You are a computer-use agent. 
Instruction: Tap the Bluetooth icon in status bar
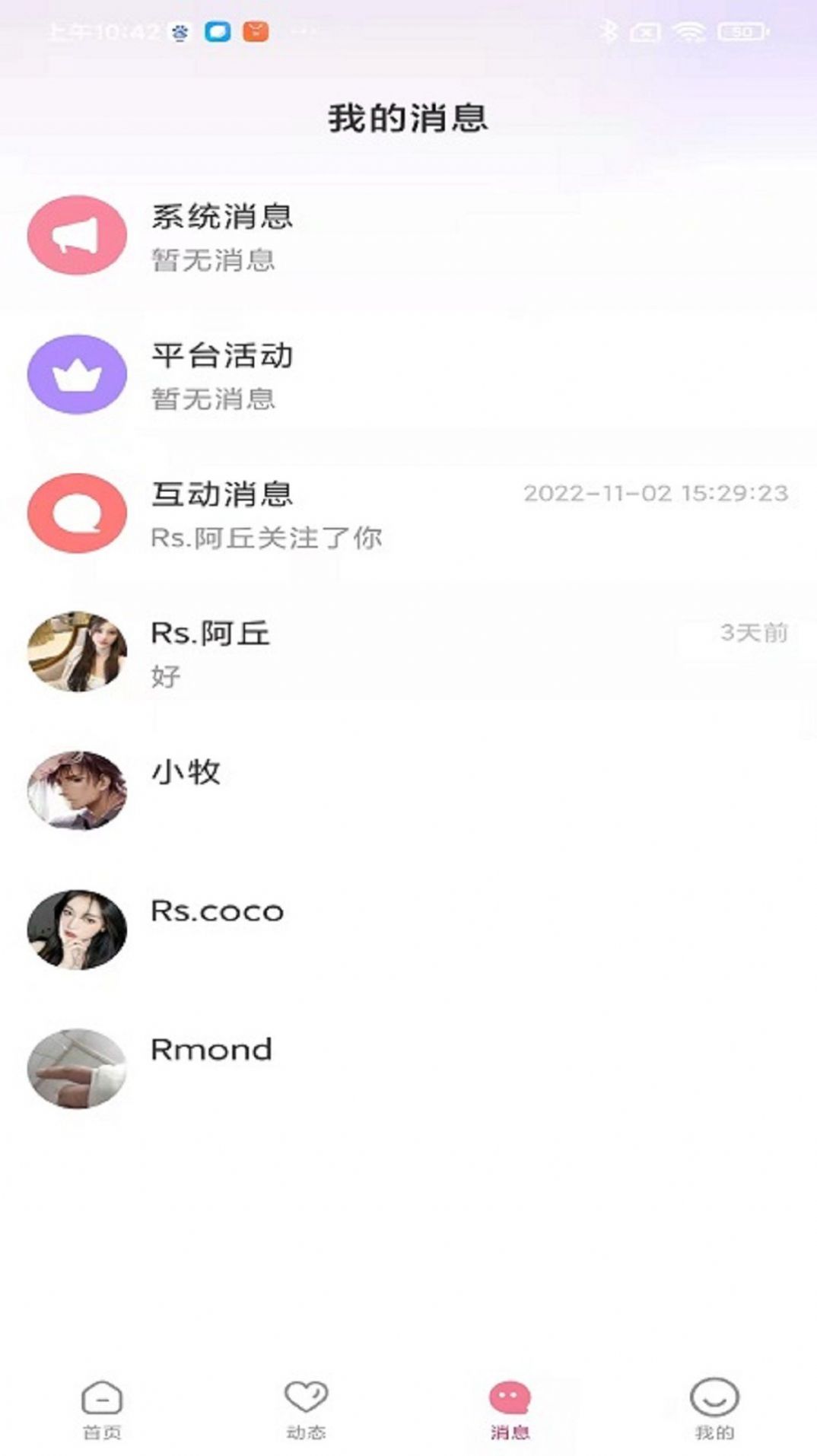point(609,32)
